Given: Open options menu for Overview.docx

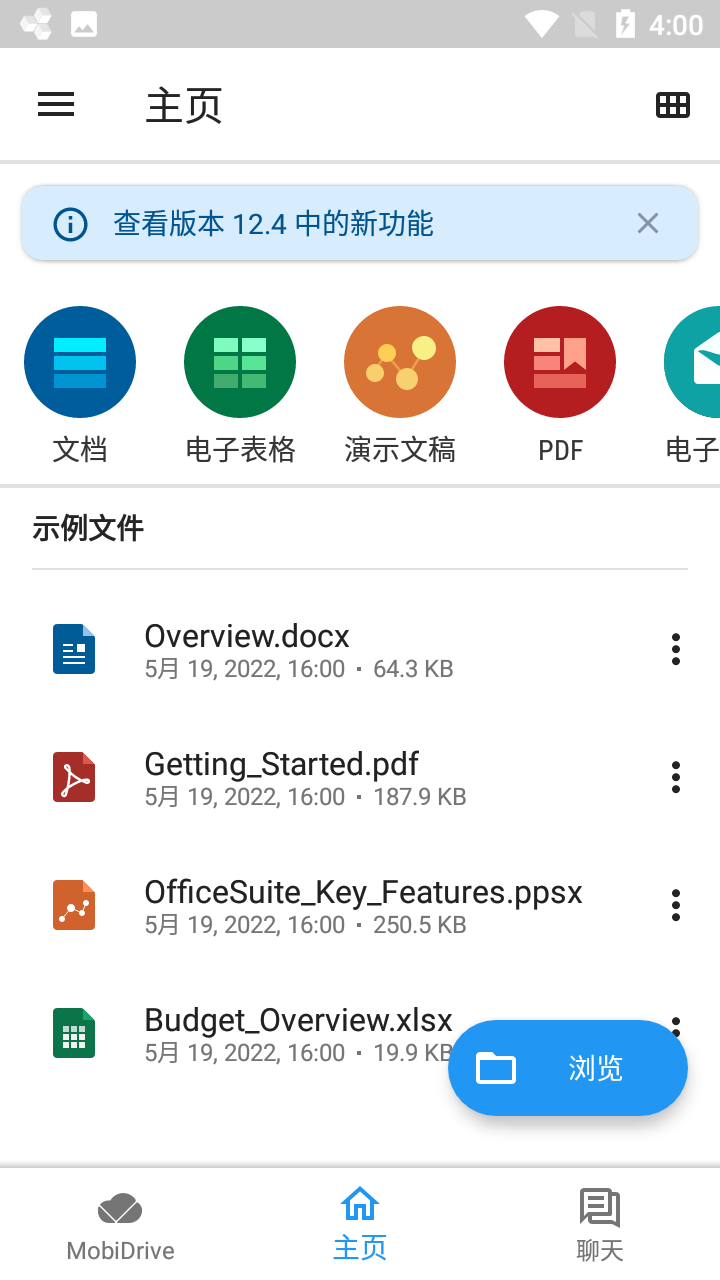Looking at the screenshot, I should [x=675, y=648].
